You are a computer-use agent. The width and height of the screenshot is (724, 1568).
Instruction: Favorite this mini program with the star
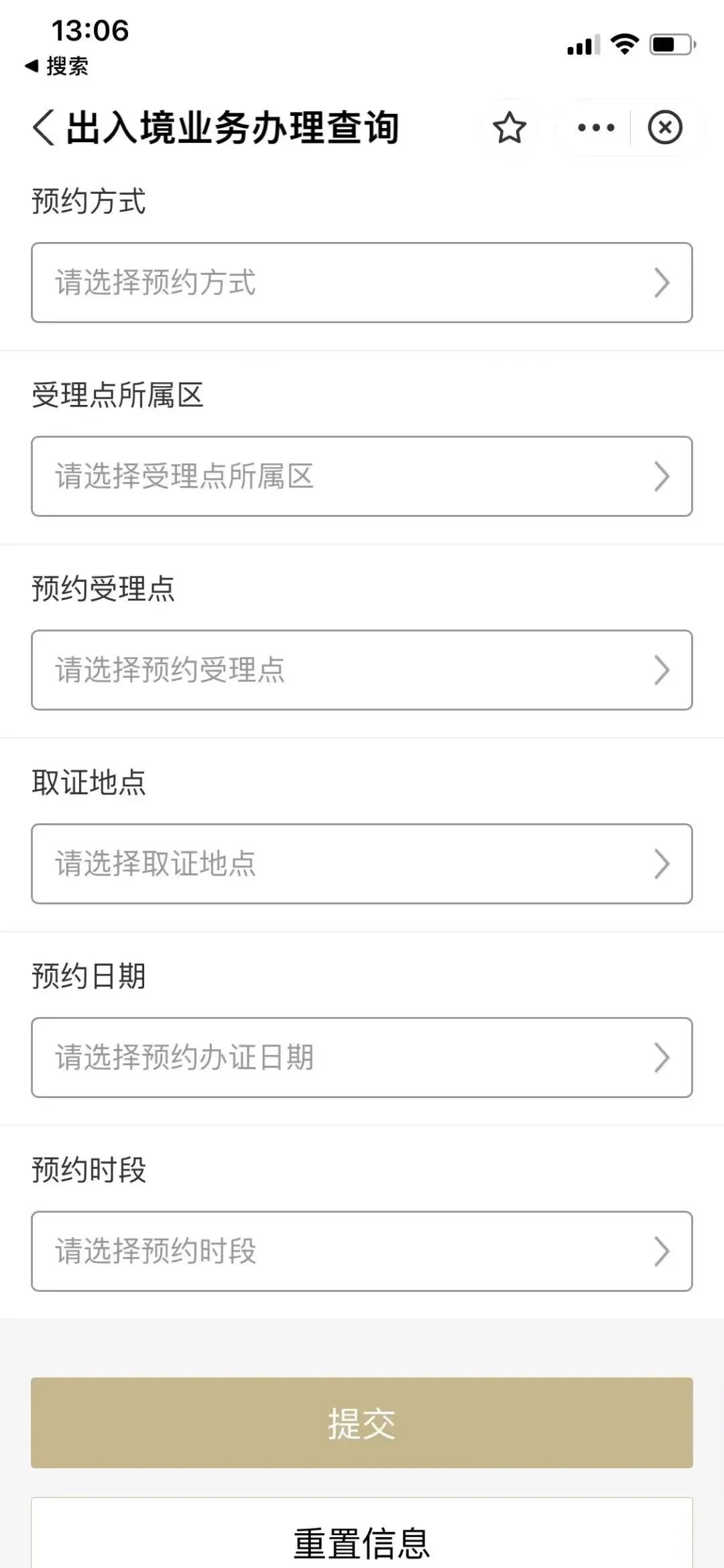[509, 127]
